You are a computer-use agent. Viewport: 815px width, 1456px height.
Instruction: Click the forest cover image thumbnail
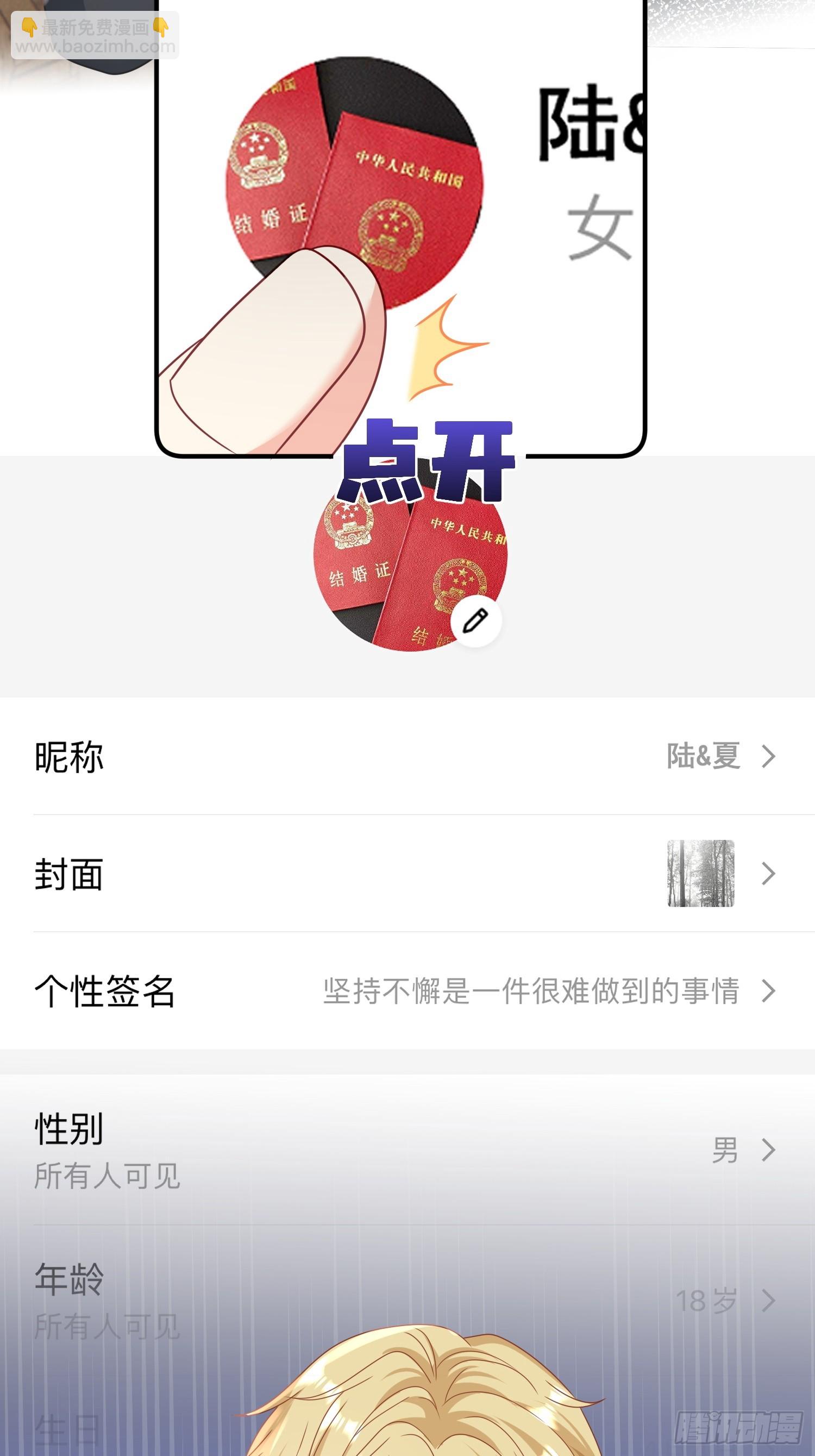click(701, 874)
